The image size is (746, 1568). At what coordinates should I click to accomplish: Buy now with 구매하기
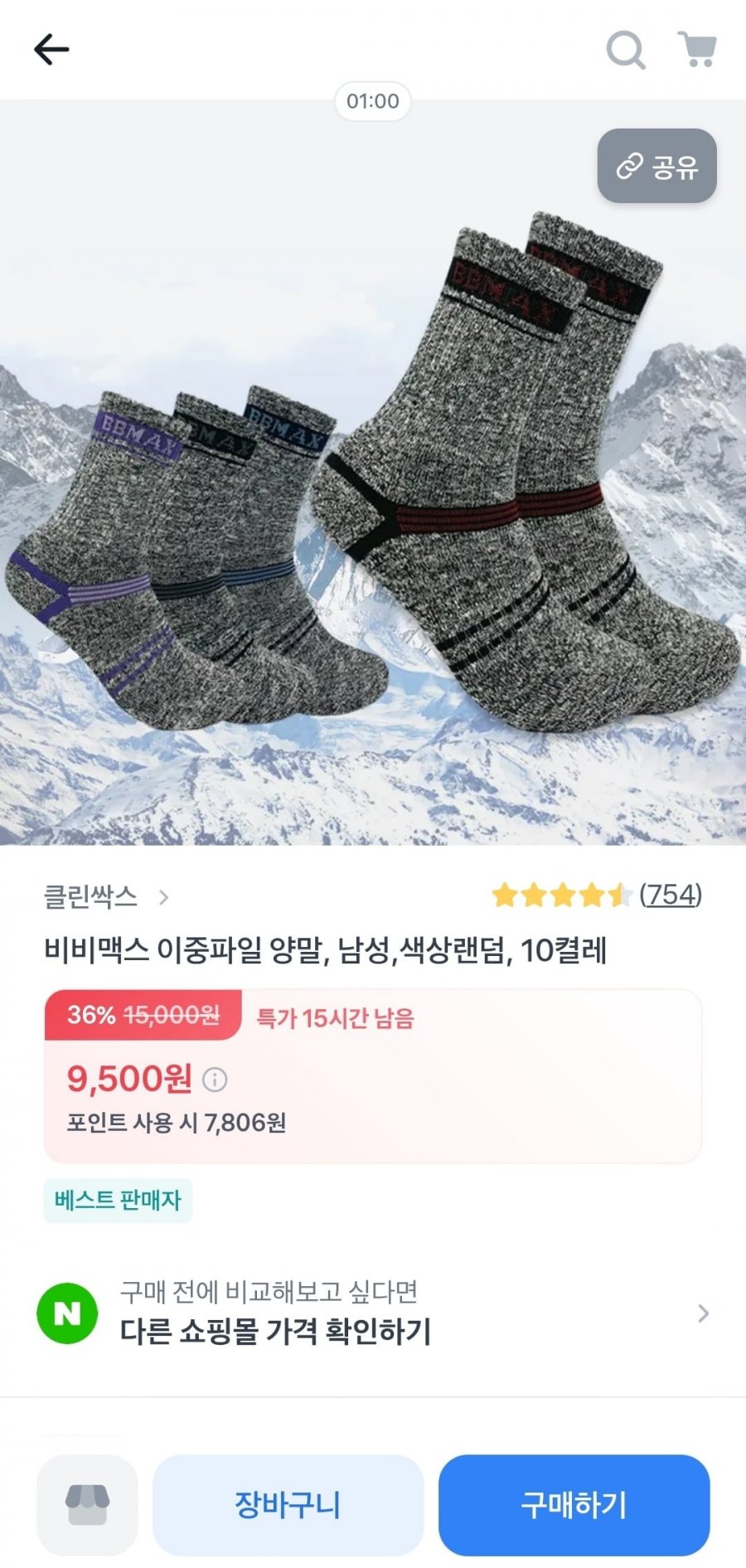tap(574, 1504)
